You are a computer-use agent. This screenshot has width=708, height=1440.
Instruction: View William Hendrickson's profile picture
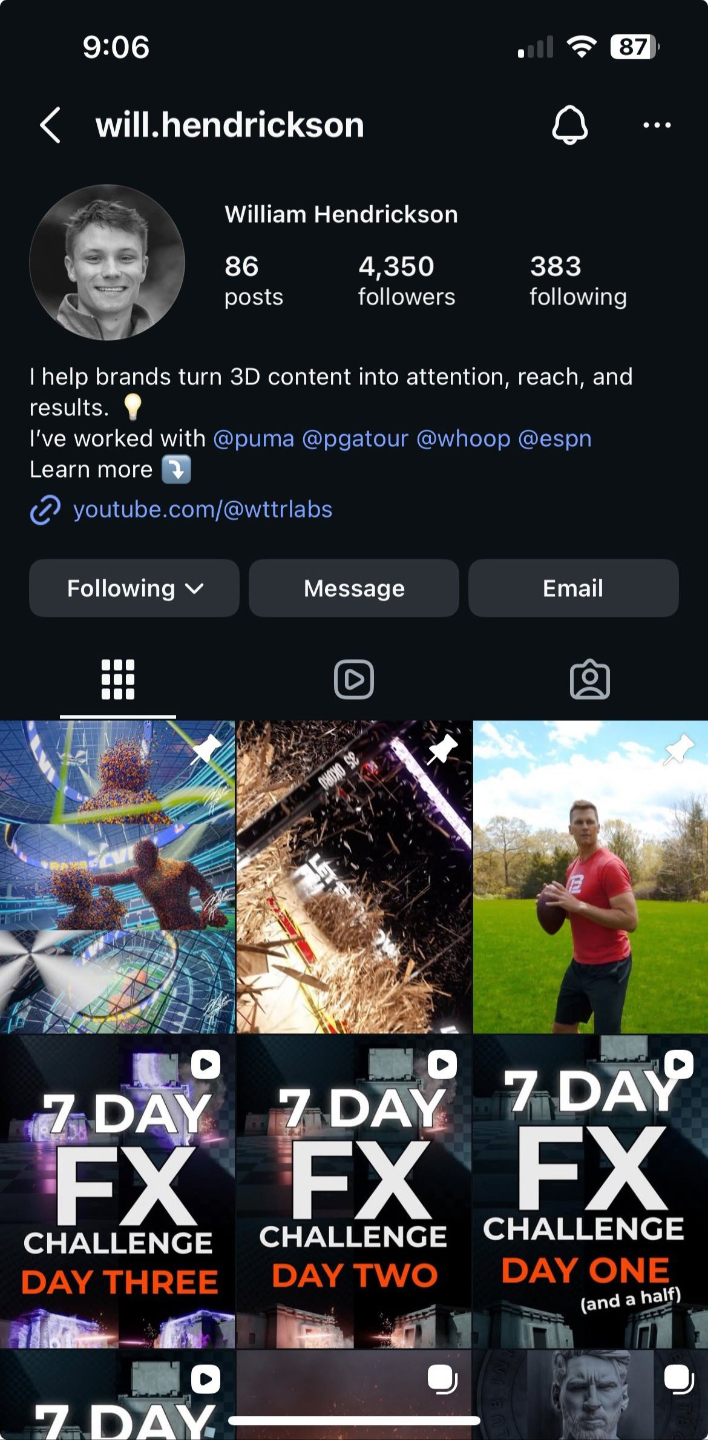pos(107,262)
